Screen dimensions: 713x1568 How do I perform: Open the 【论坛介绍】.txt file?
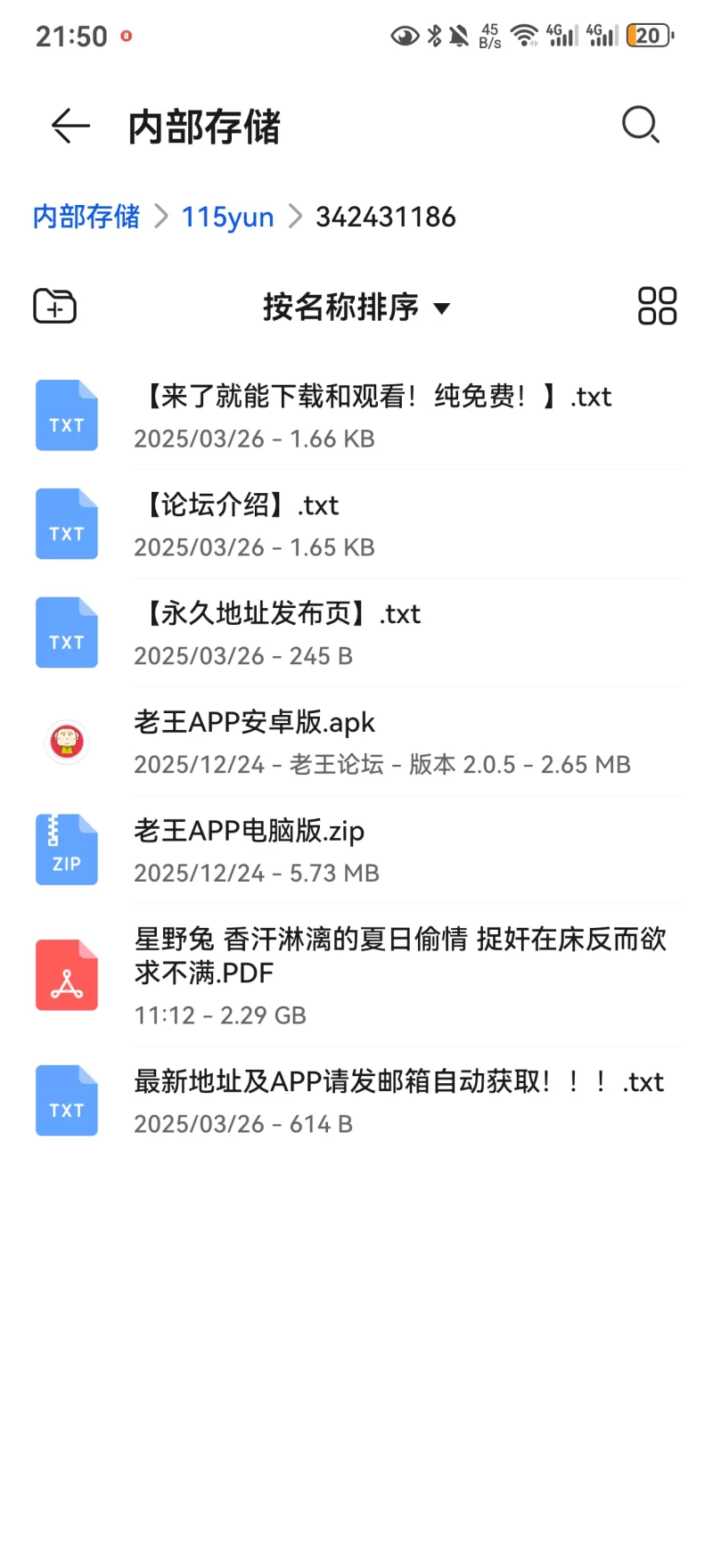click(356, 524)
